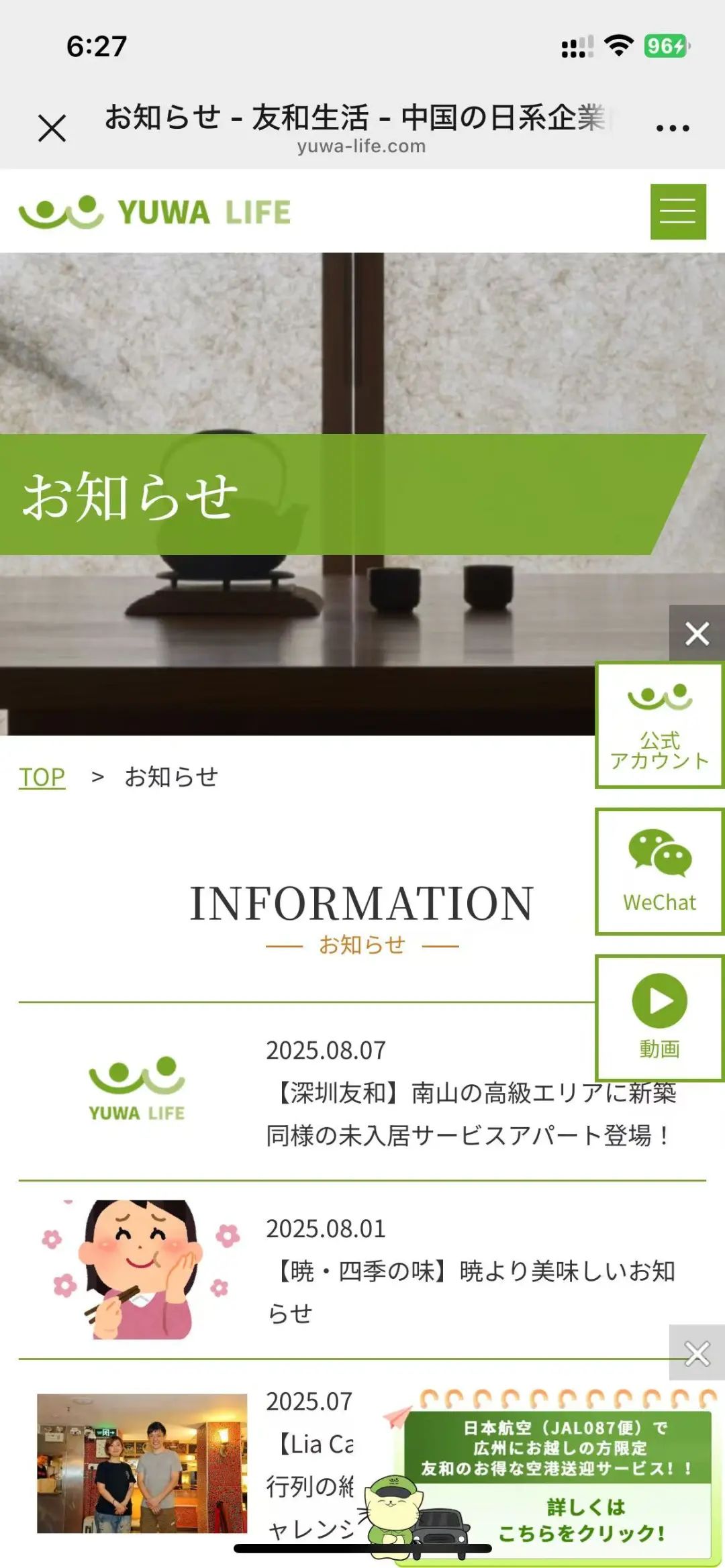Viewport: 725px width, 1568px height.
Task: Close the in-app browser page
Action: [52, 127]
